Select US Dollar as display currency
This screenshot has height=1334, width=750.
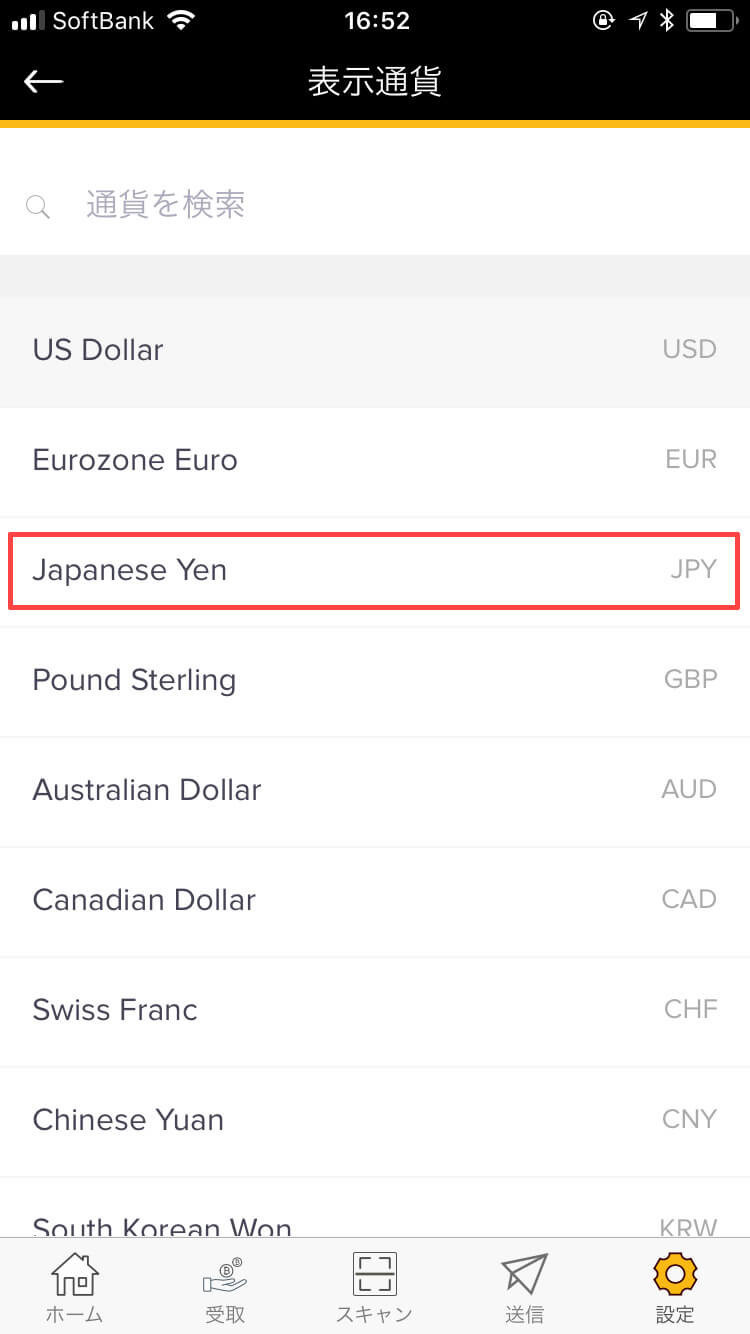(x=375, y=350)
